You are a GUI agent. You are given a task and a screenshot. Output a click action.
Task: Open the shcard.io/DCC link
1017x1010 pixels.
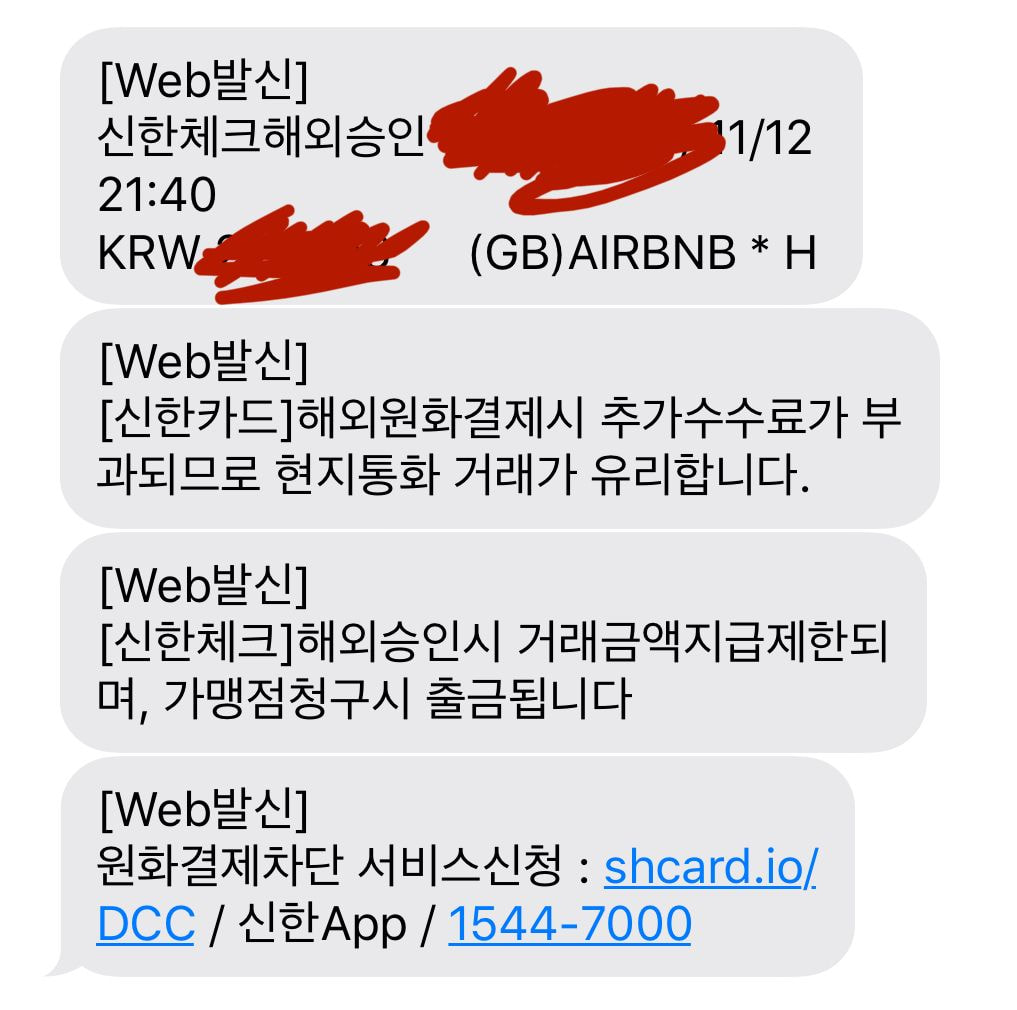709,868
